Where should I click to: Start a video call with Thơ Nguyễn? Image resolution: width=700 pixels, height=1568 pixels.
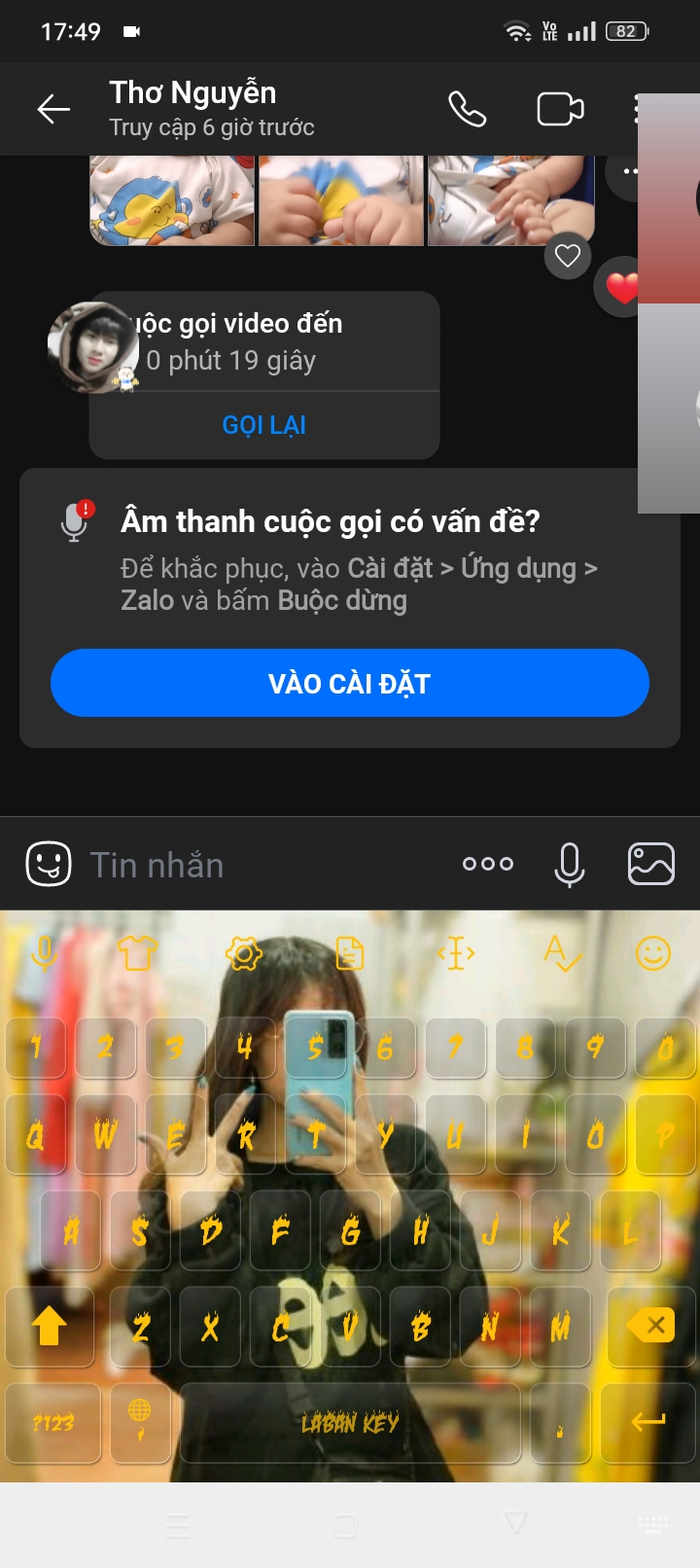coord(560,109)
